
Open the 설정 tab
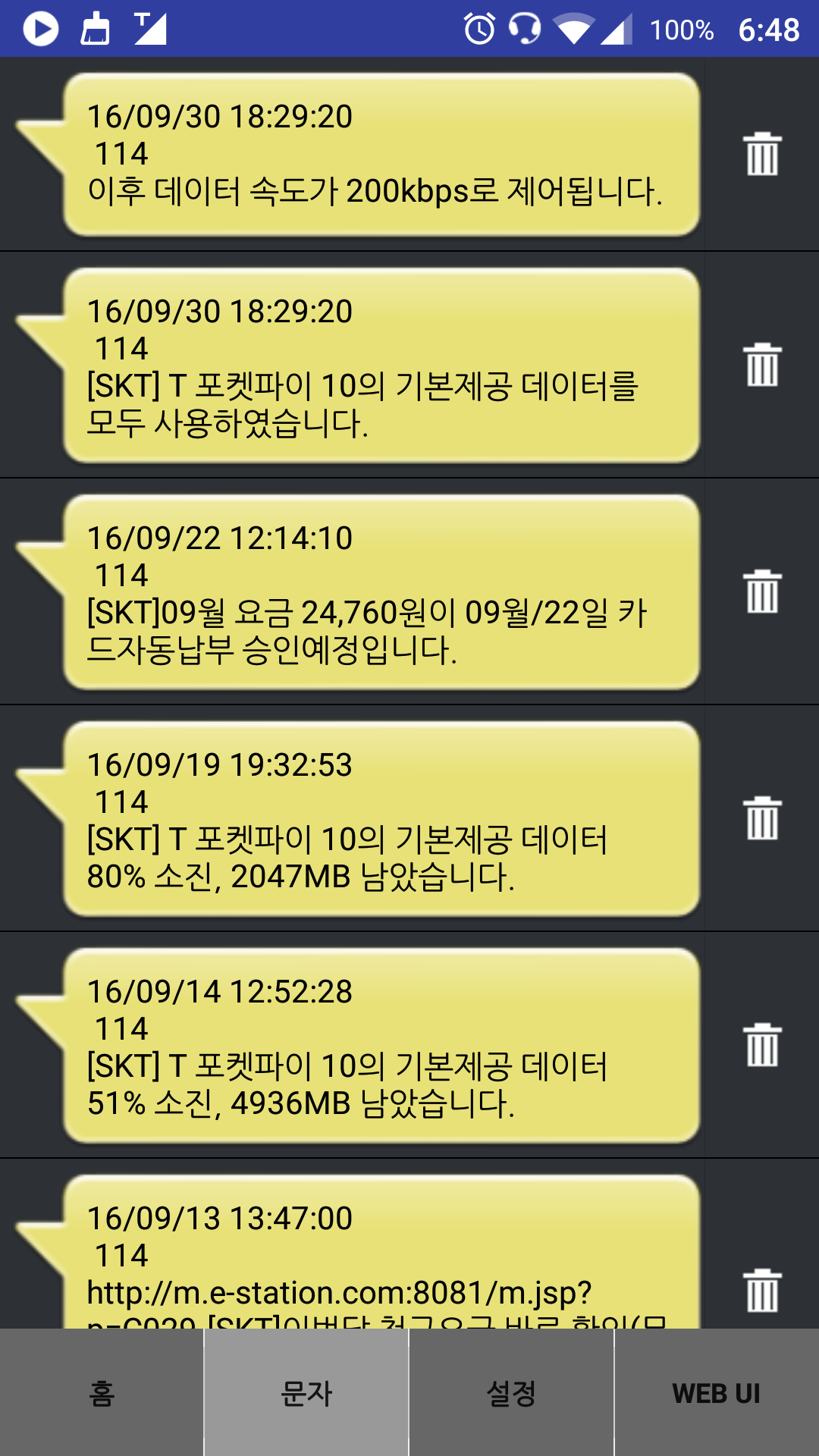point(511,1393)
